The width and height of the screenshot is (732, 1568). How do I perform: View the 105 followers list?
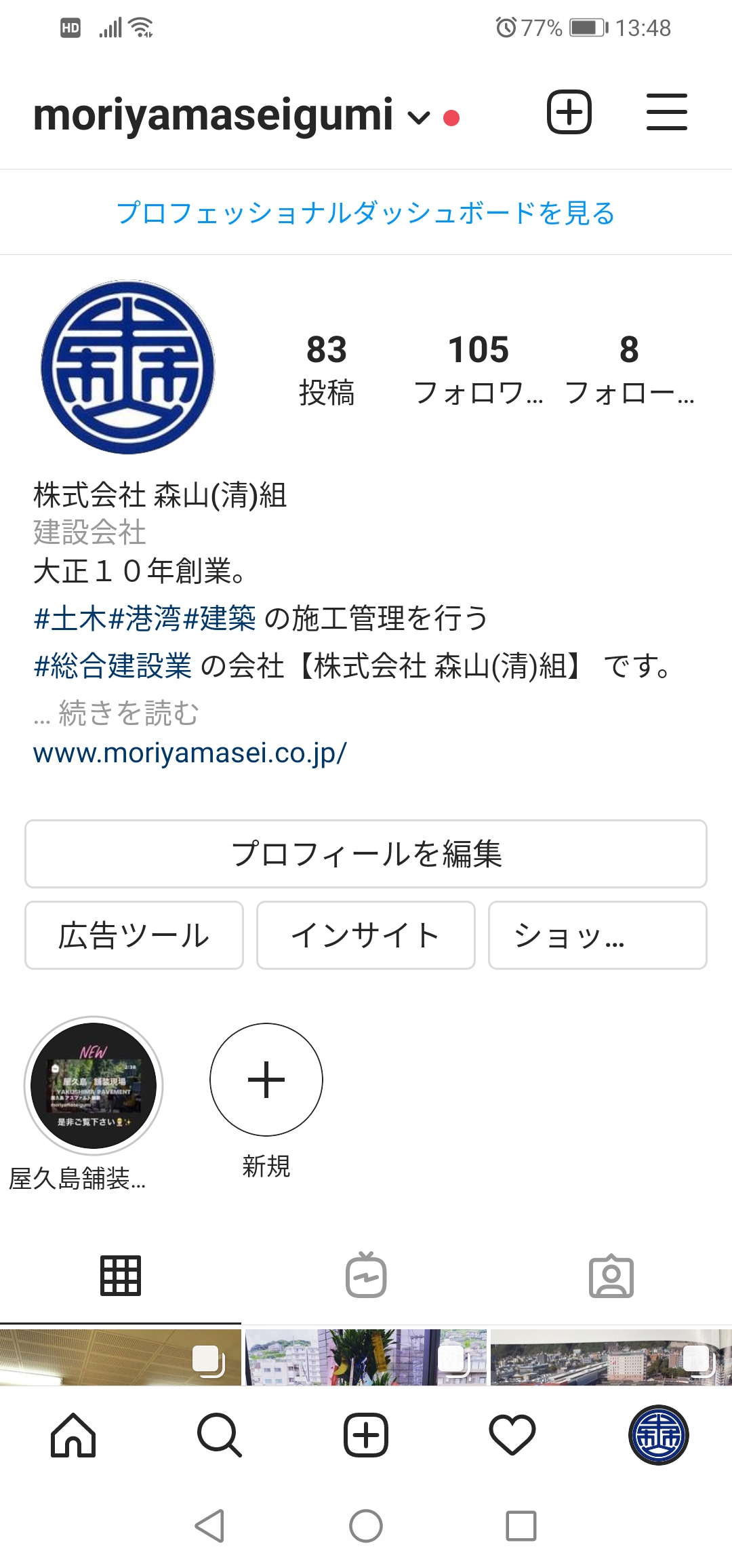[479, 368]
